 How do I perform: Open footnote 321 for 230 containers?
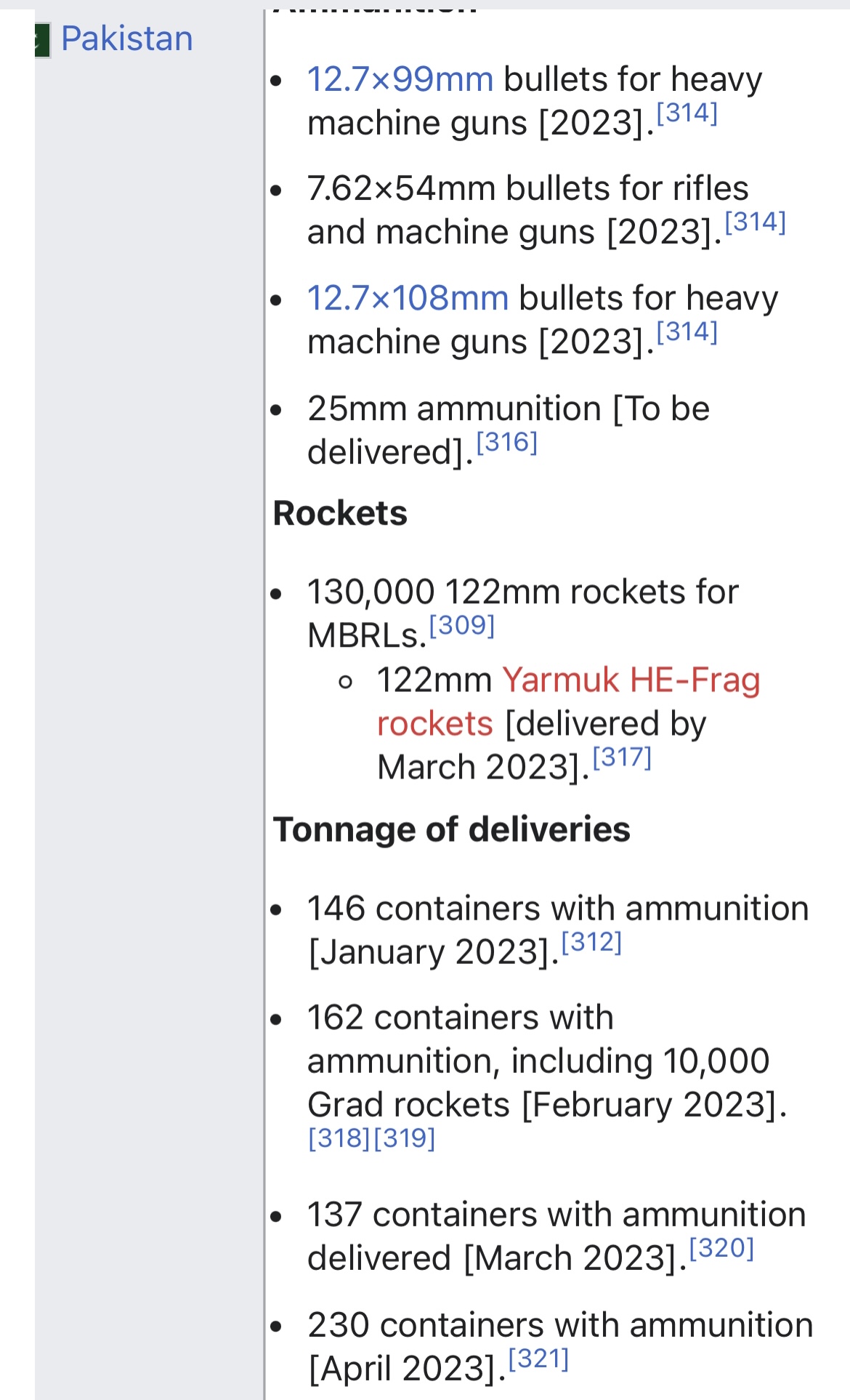click(538, 1359)
